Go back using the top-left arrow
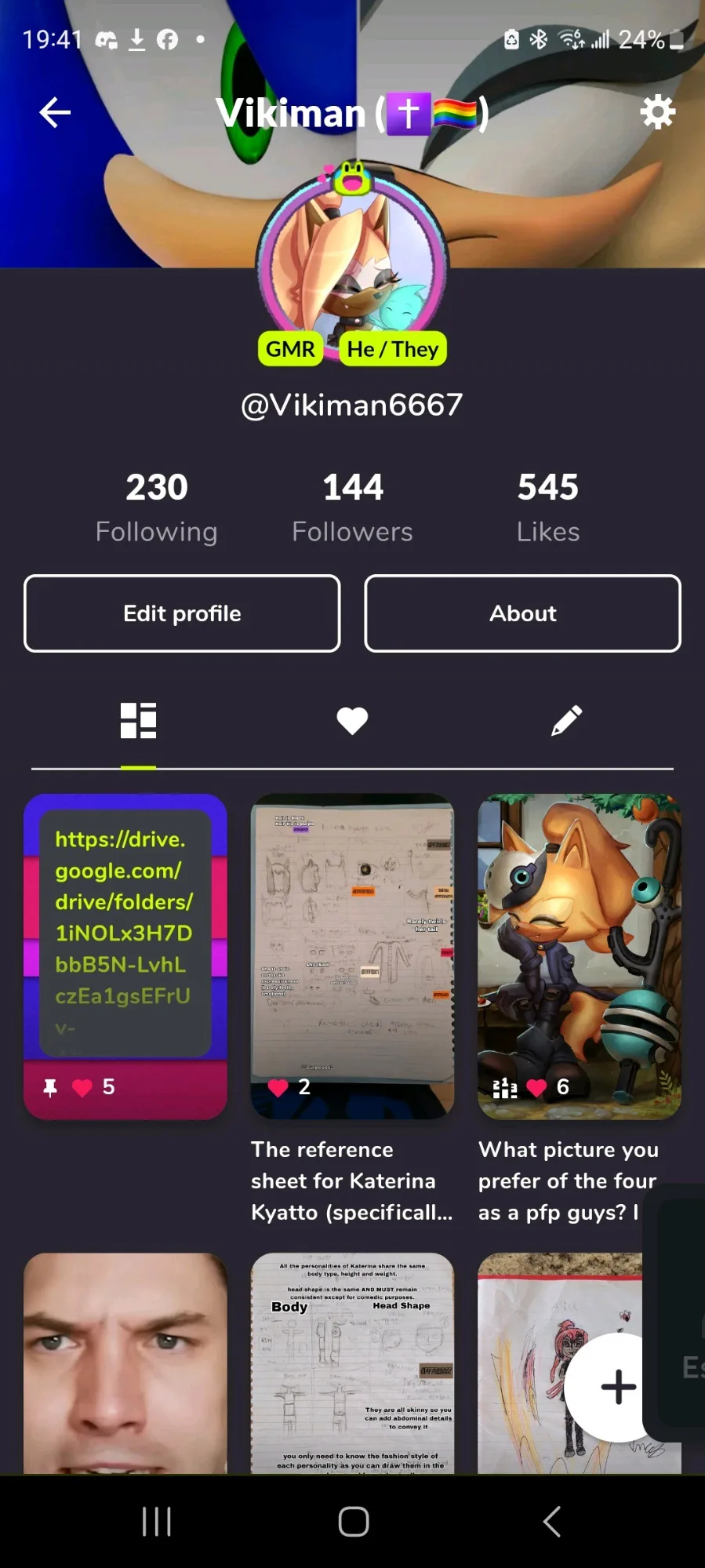 click(x=55, y=113)
